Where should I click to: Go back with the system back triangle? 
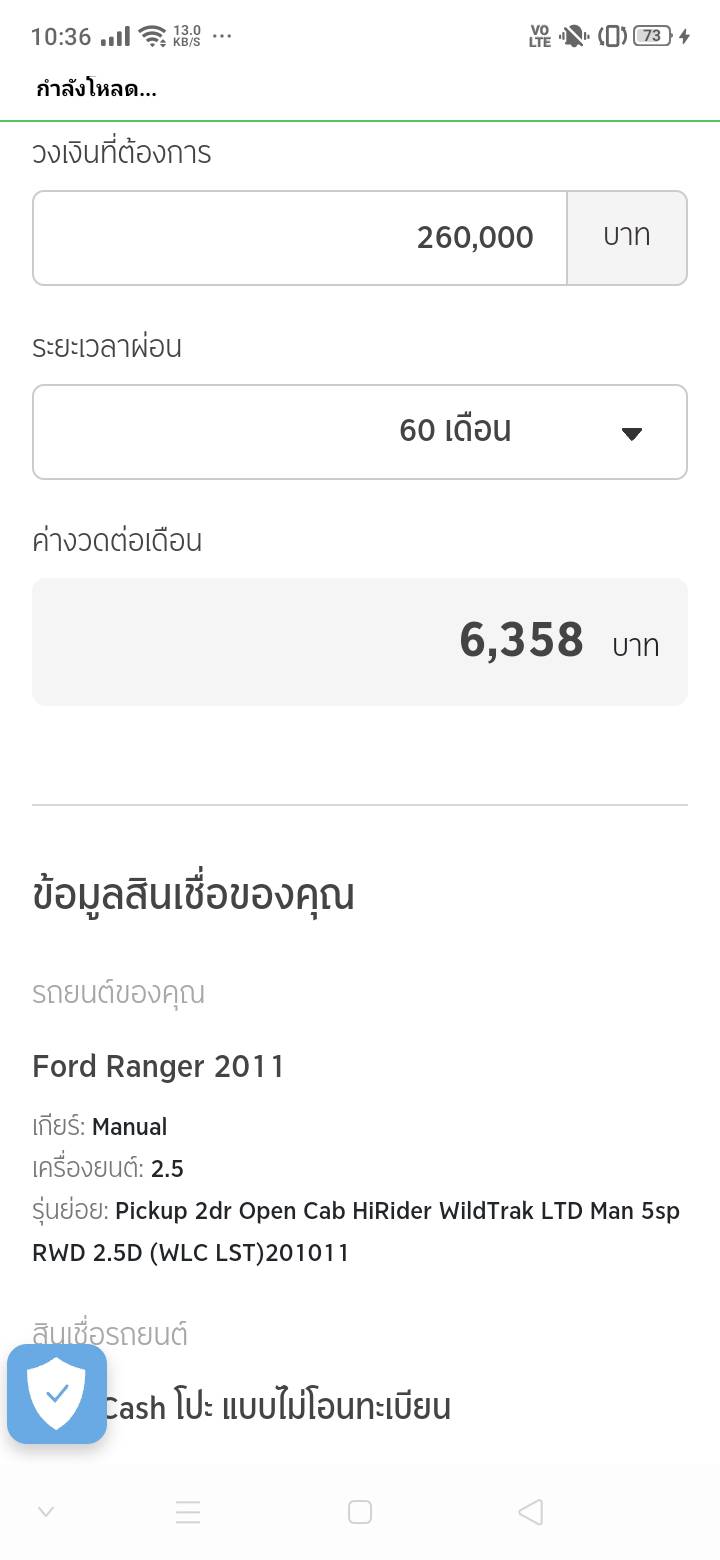point(531,1512)
